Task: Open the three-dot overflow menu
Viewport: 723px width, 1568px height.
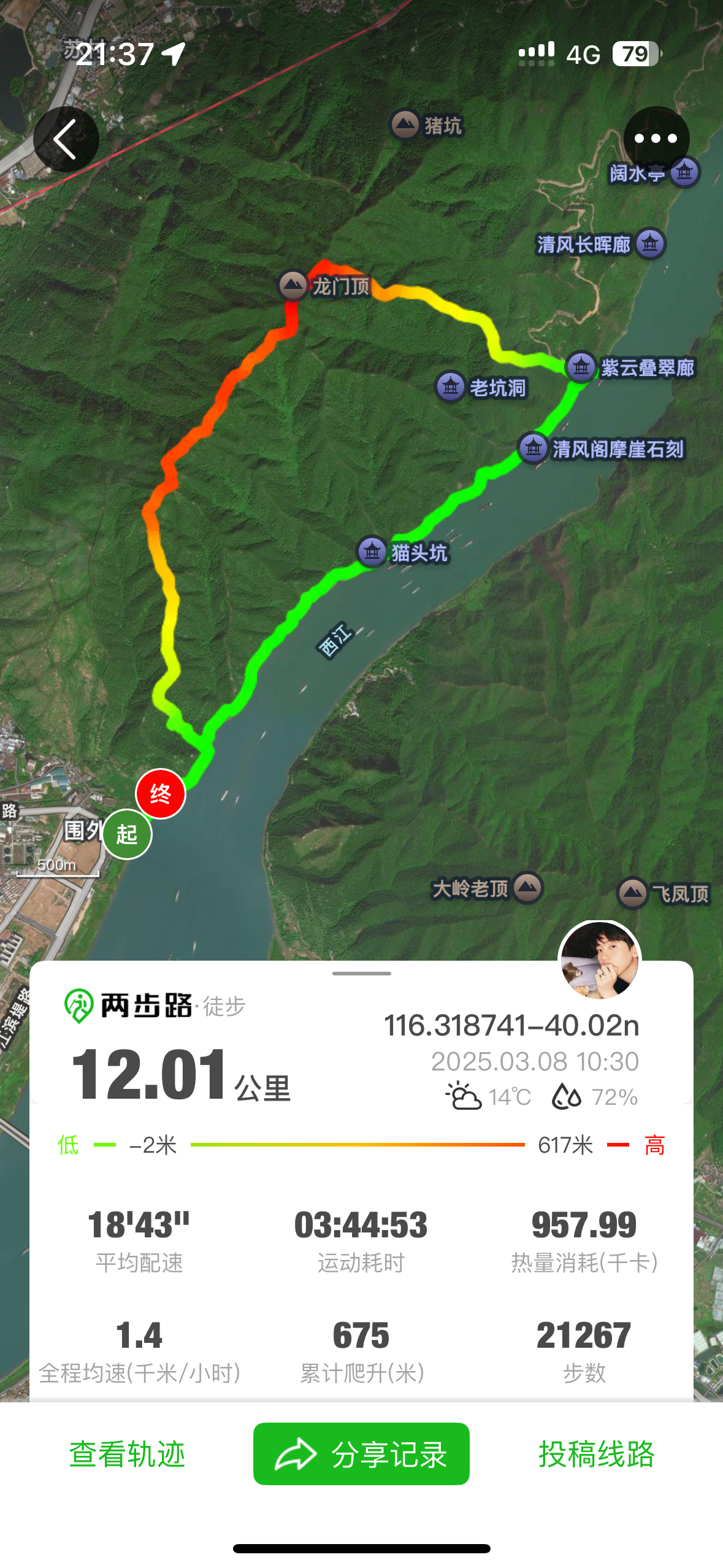Action: (x=656, y=139)
